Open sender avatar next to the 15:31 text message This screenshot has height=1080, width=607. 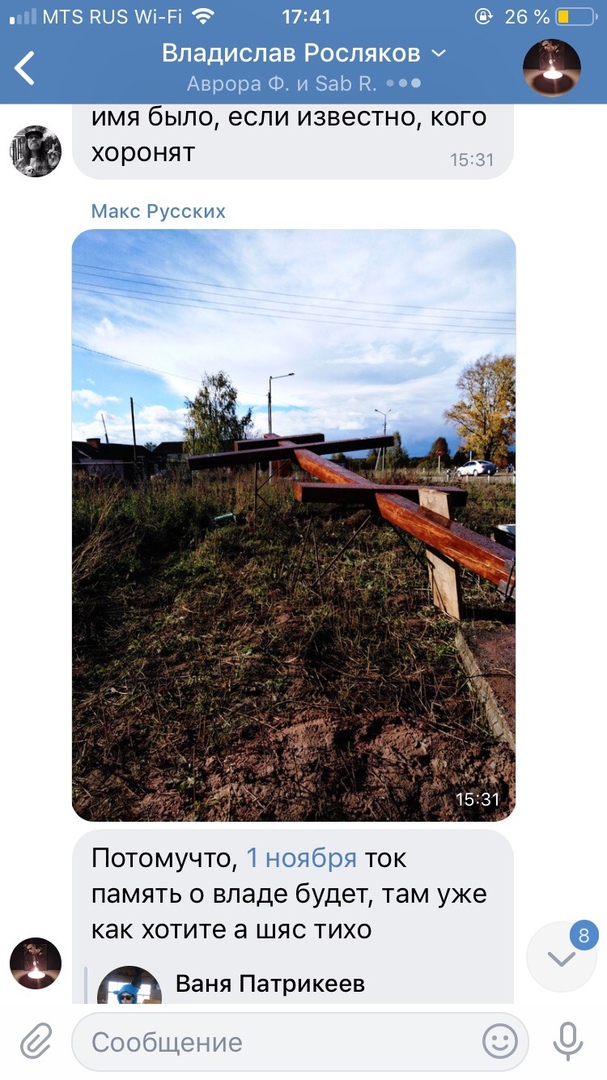(x=36, y=152)
